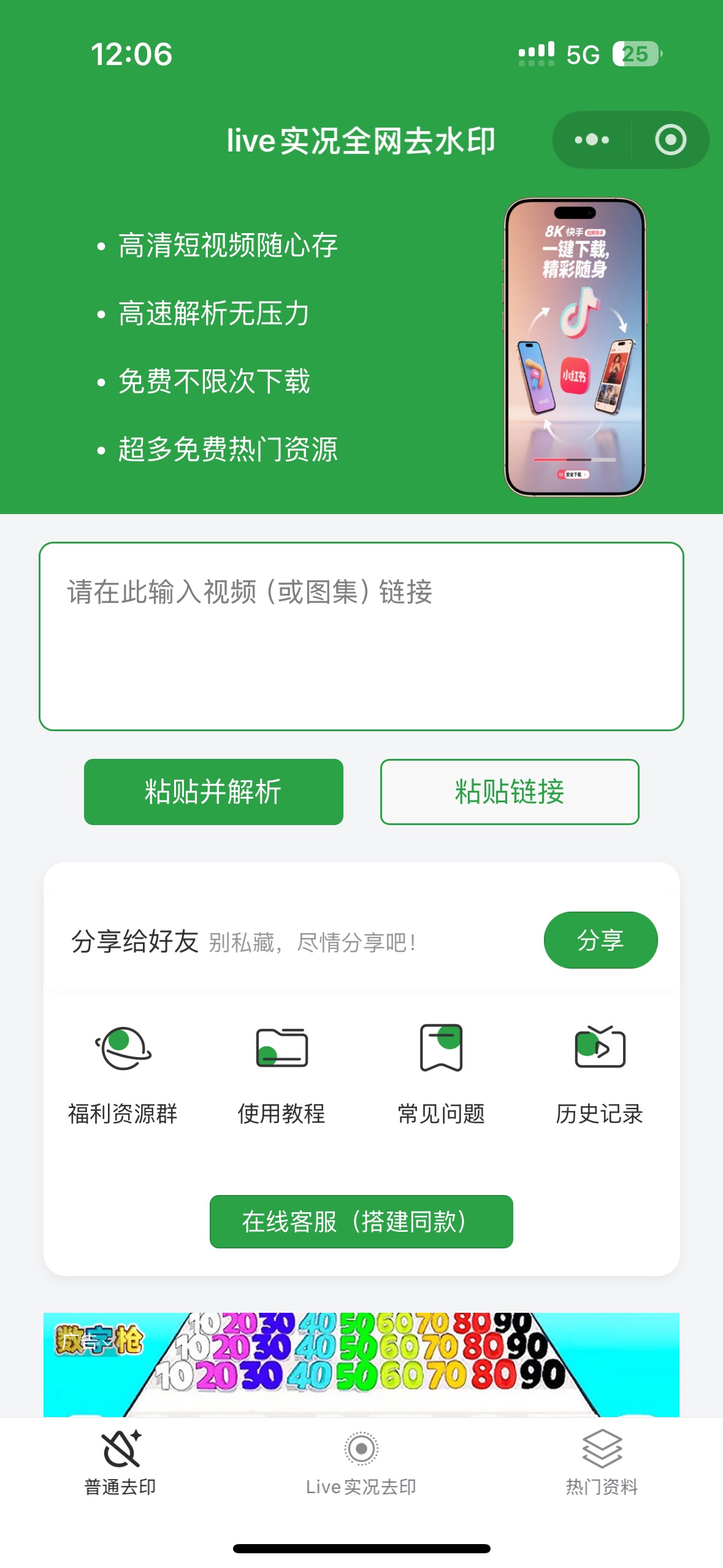This screenshot has height=1568, width=723.
Task: Focus the video link input box
Action: (x=361, y=636)
